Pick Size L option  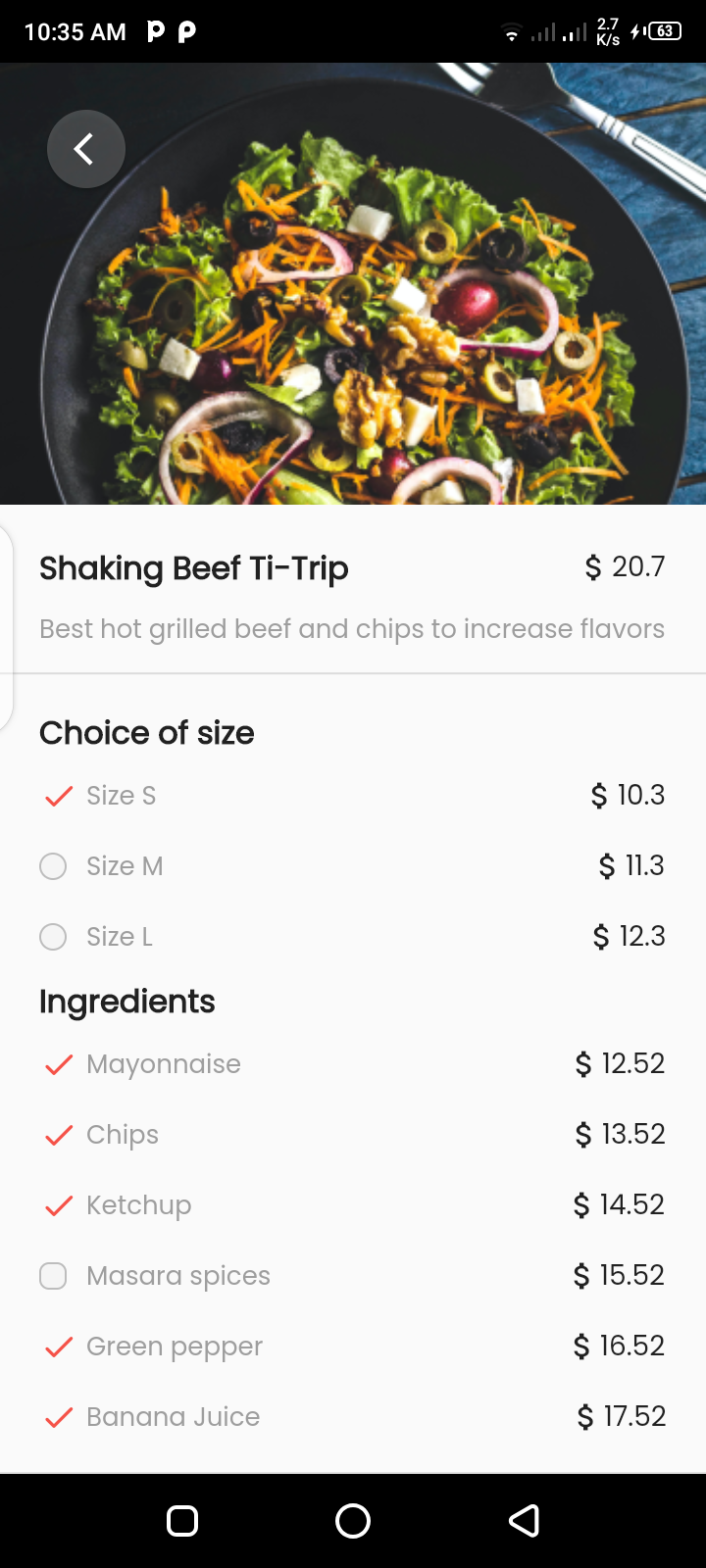coord(53,937)
